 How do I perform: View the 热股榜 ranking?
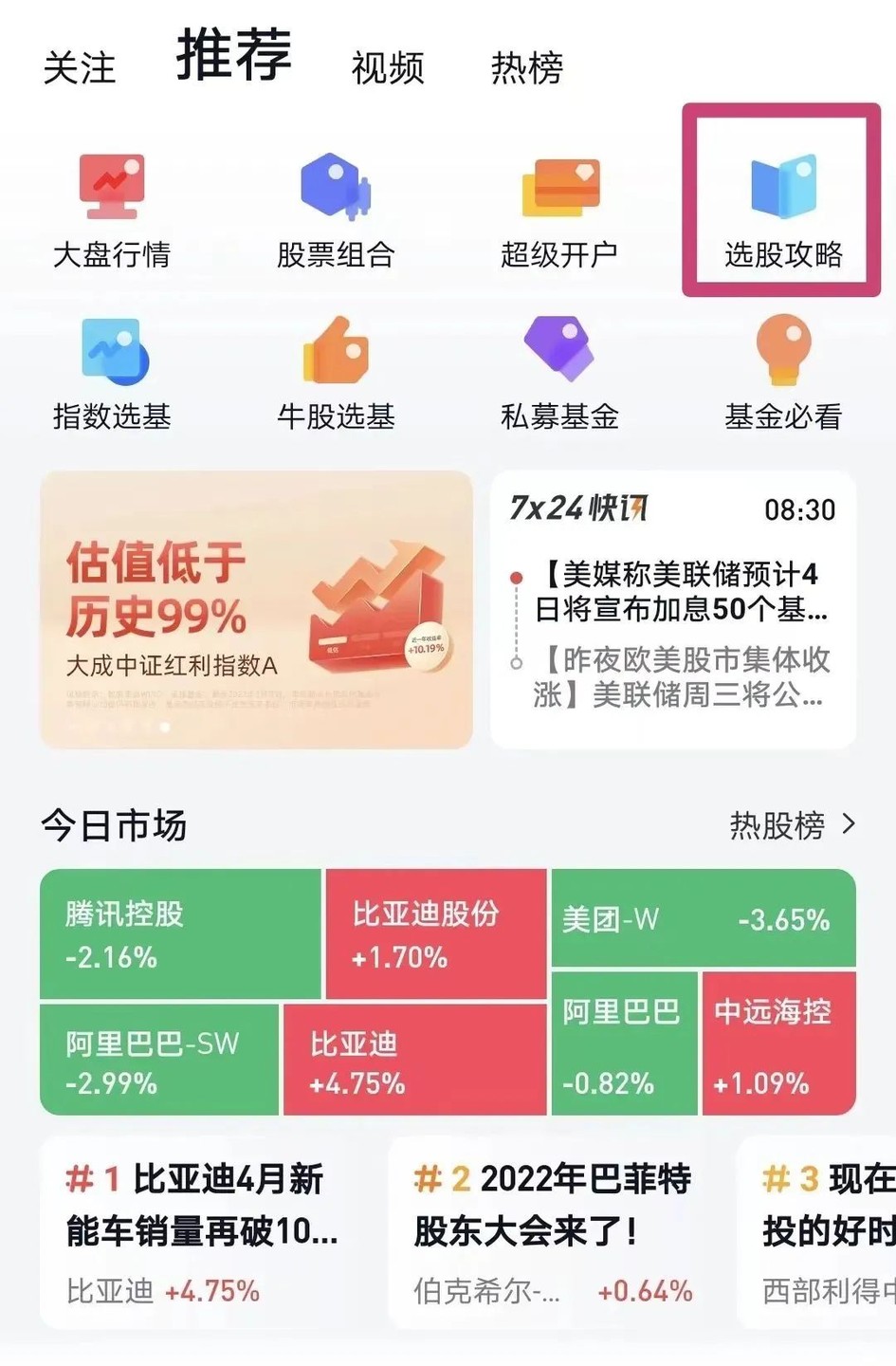pos(792,825)
